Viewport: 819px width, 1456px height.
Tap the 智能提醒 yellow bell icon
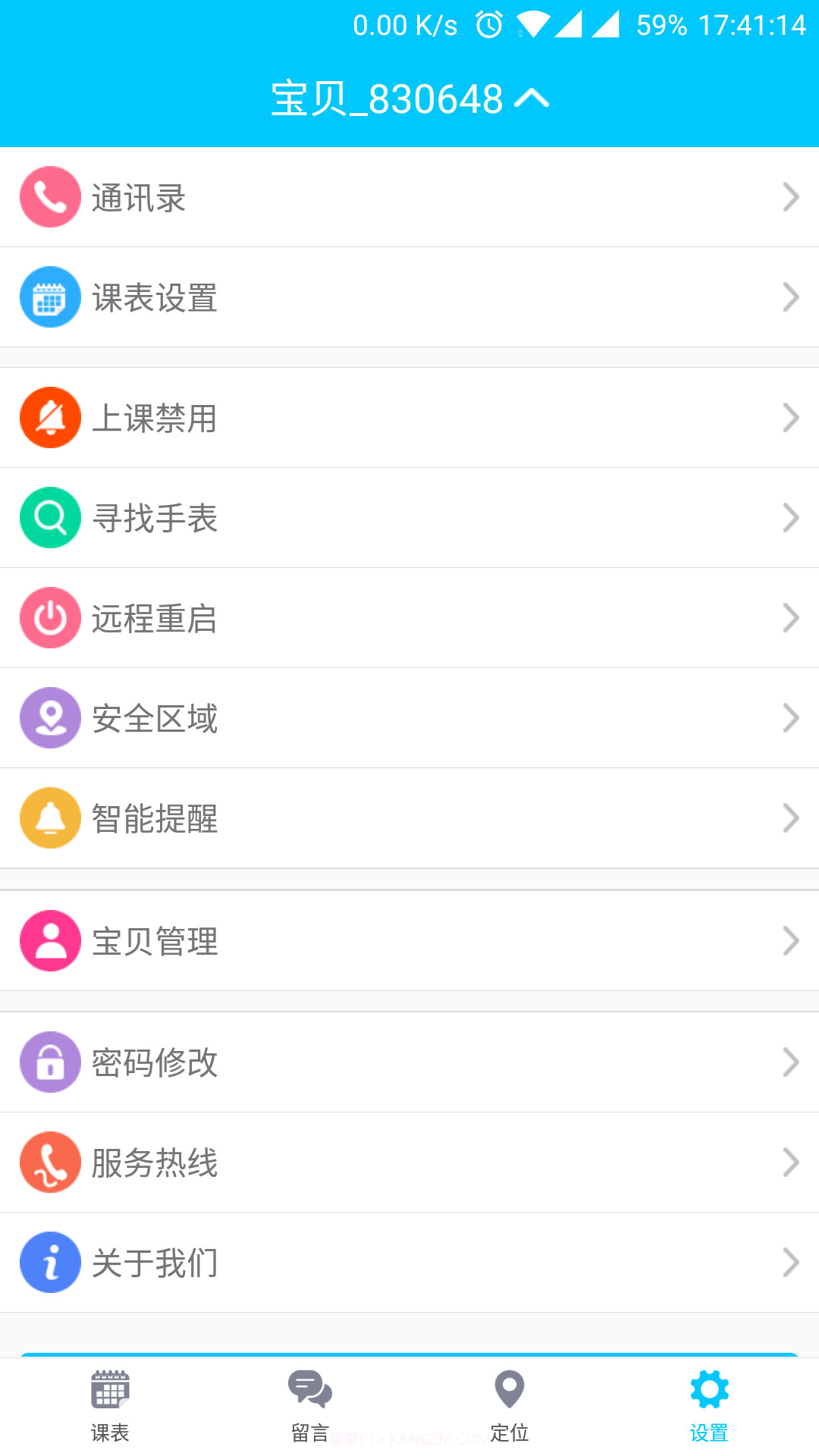(x=50, y=818)
